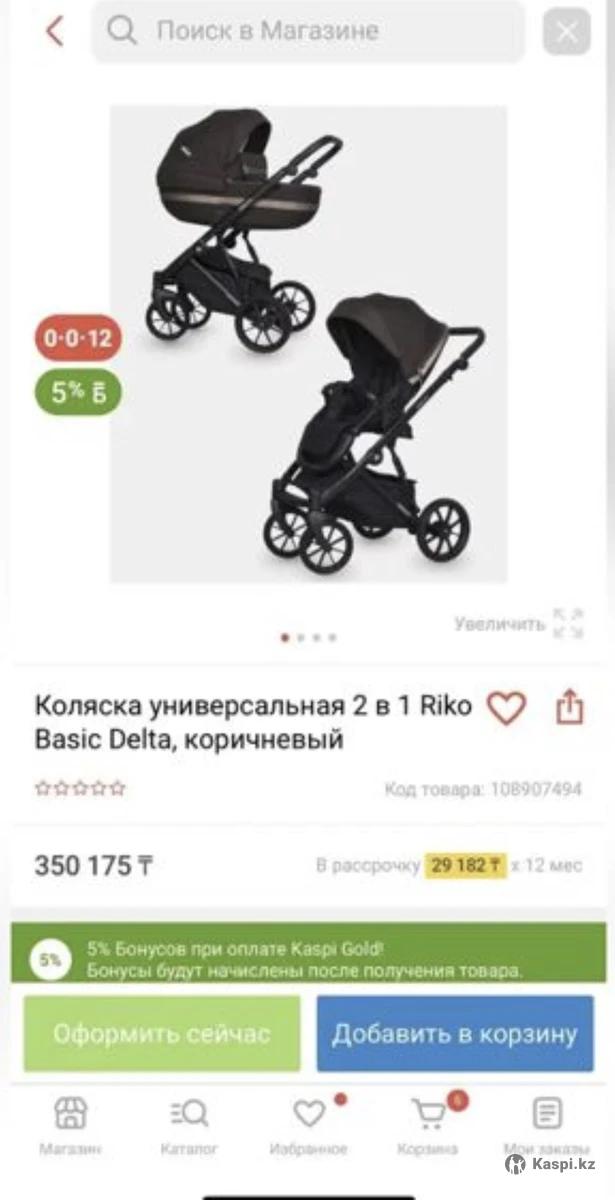Tap Оформить сейчас to order now
The image size is (615, 1200).
coord(162,1033)
